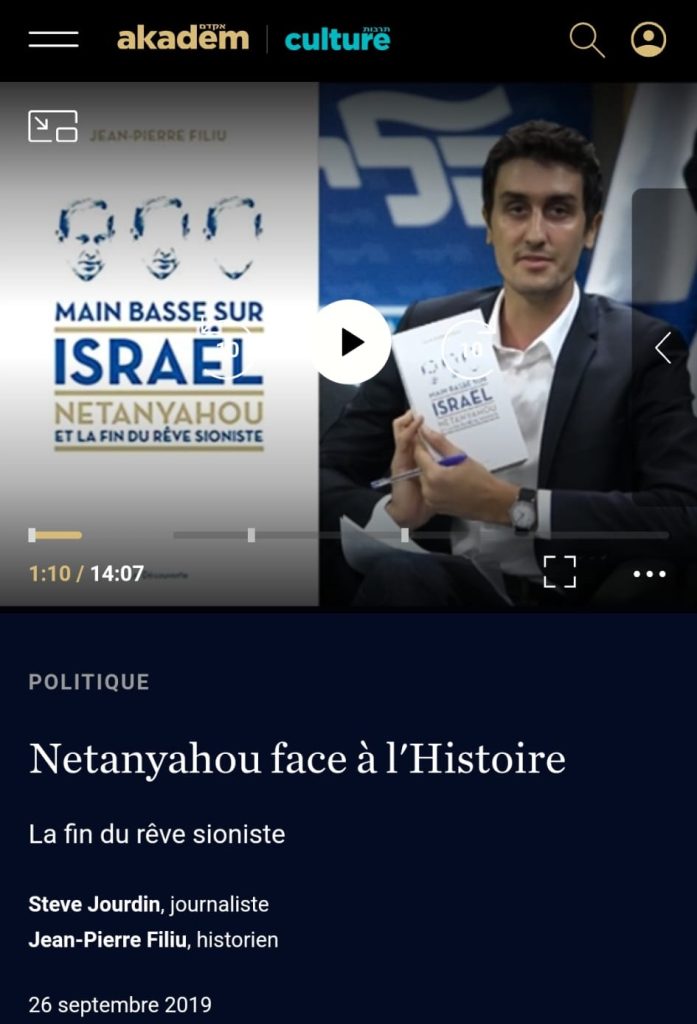Viewport: 697px width, 1024px height.
Task: Enable picture-in-picture mode
Action: point(53,126)
